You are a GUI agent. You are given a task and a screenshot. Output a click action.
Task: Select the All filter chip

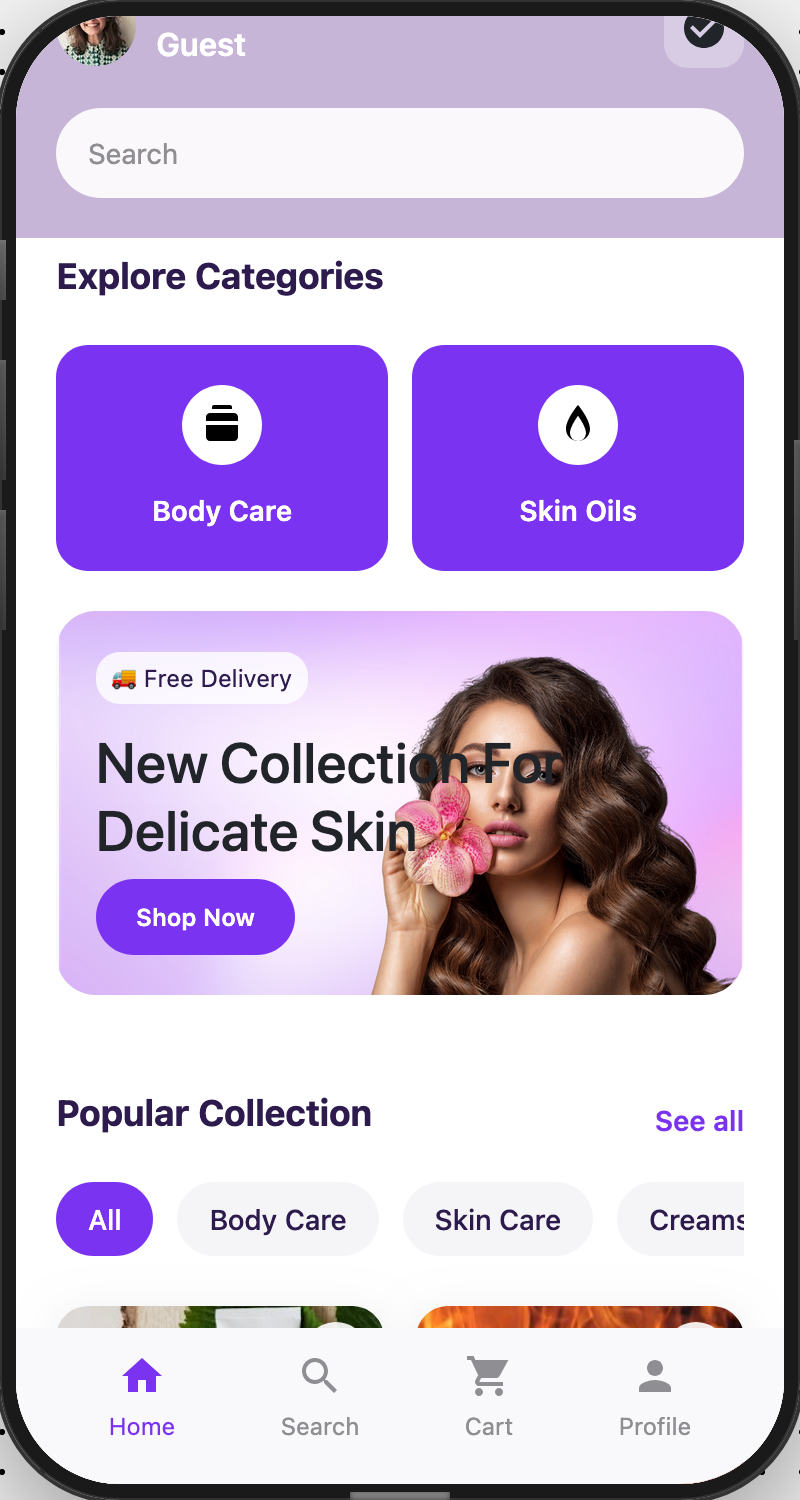point(105,1219)
